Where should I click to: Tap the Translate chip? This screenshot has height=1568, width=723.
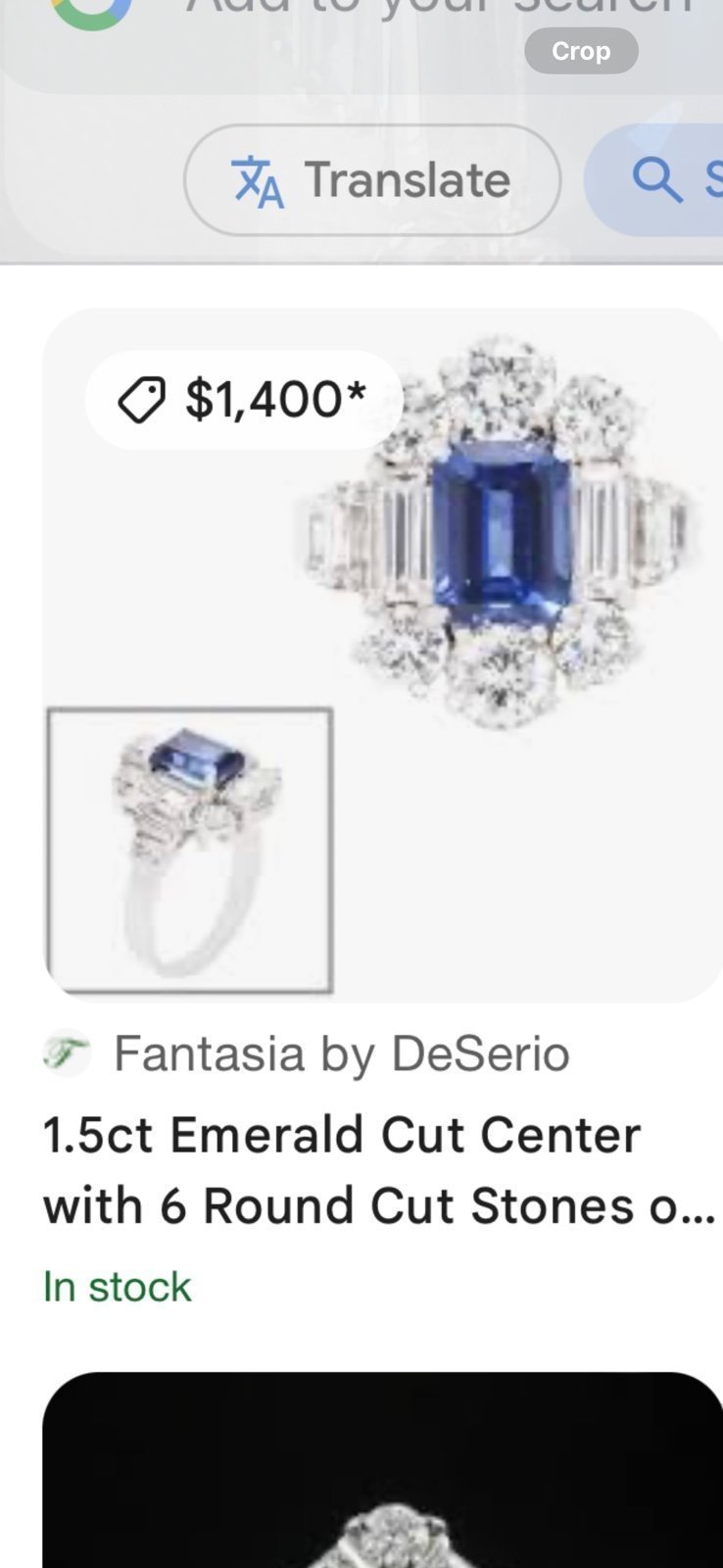tap(372, 180)
